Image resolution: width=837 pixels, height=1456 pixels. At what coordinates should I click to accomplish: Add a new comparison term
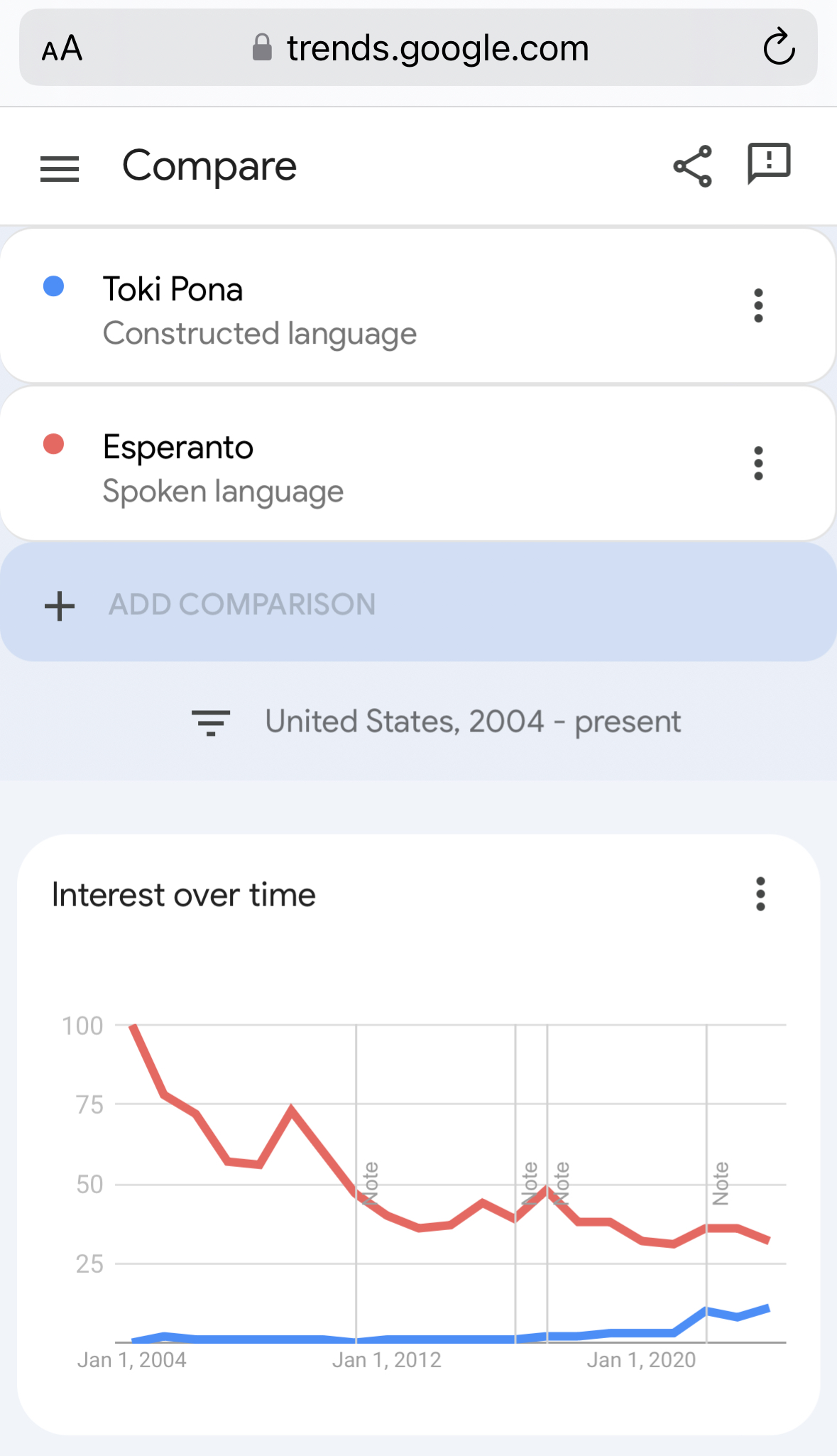pyautogui.click(x=418, y=604)
